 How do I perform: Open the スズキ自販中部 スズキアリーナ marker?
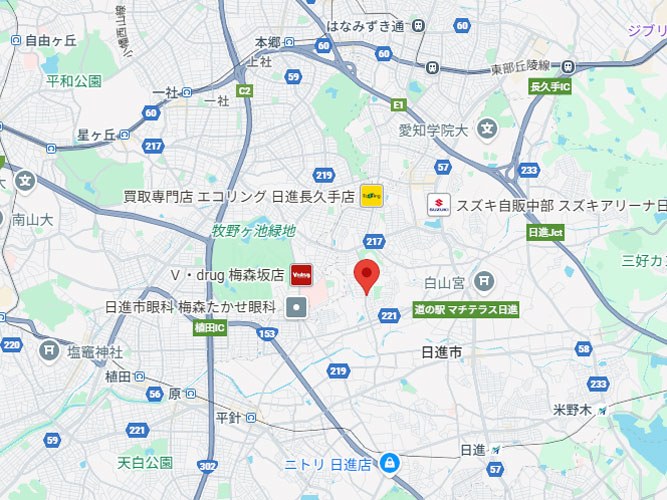point(438,204)
